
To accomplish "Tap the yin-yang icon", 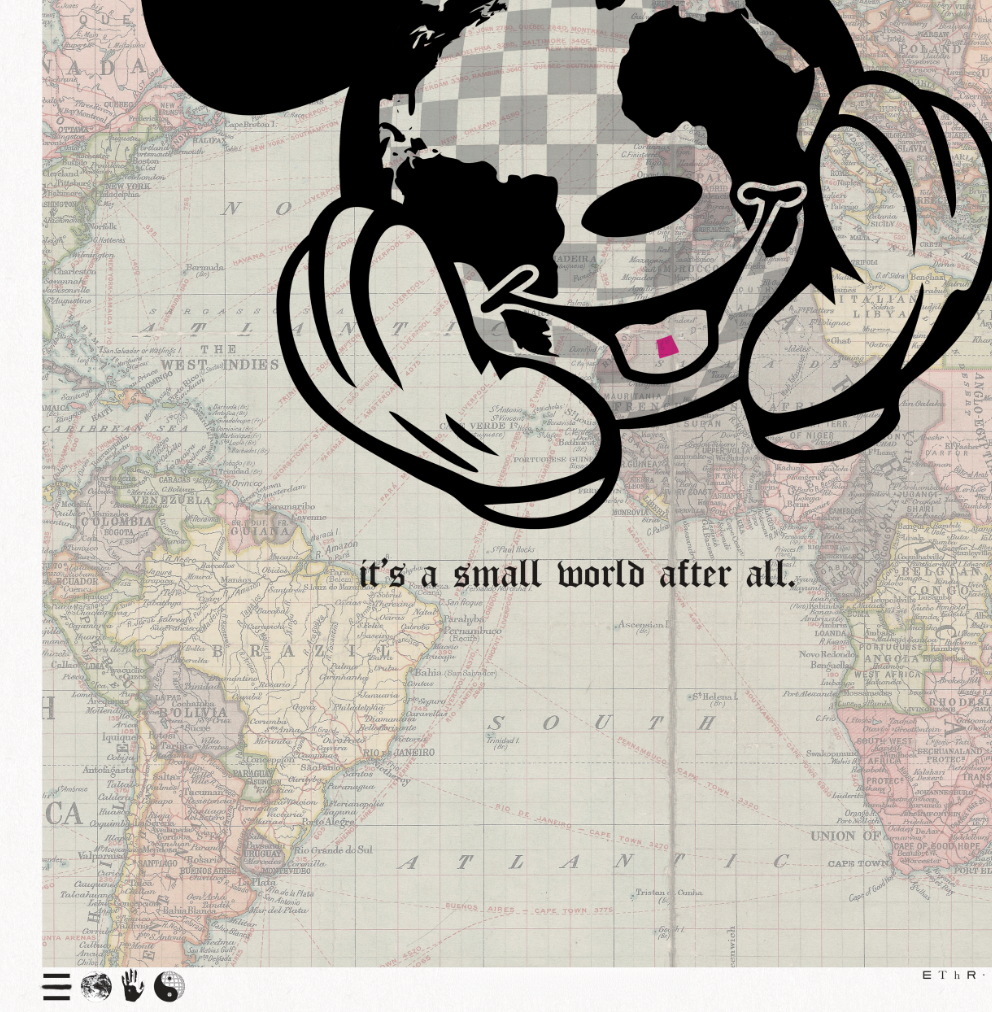I will pos(169,987).
